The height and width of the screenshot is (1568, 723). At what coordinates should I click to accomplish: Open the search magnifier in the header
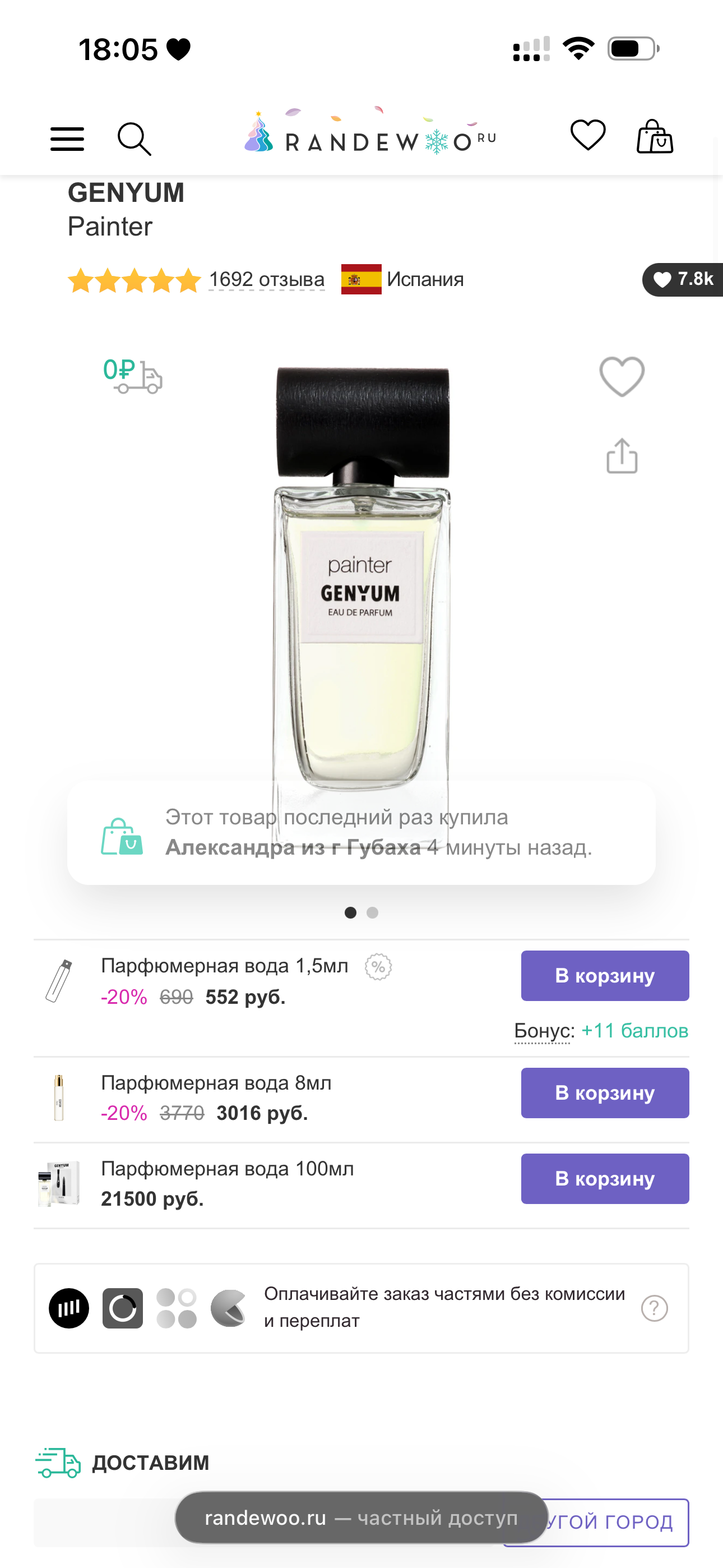(x=134, y=139)
